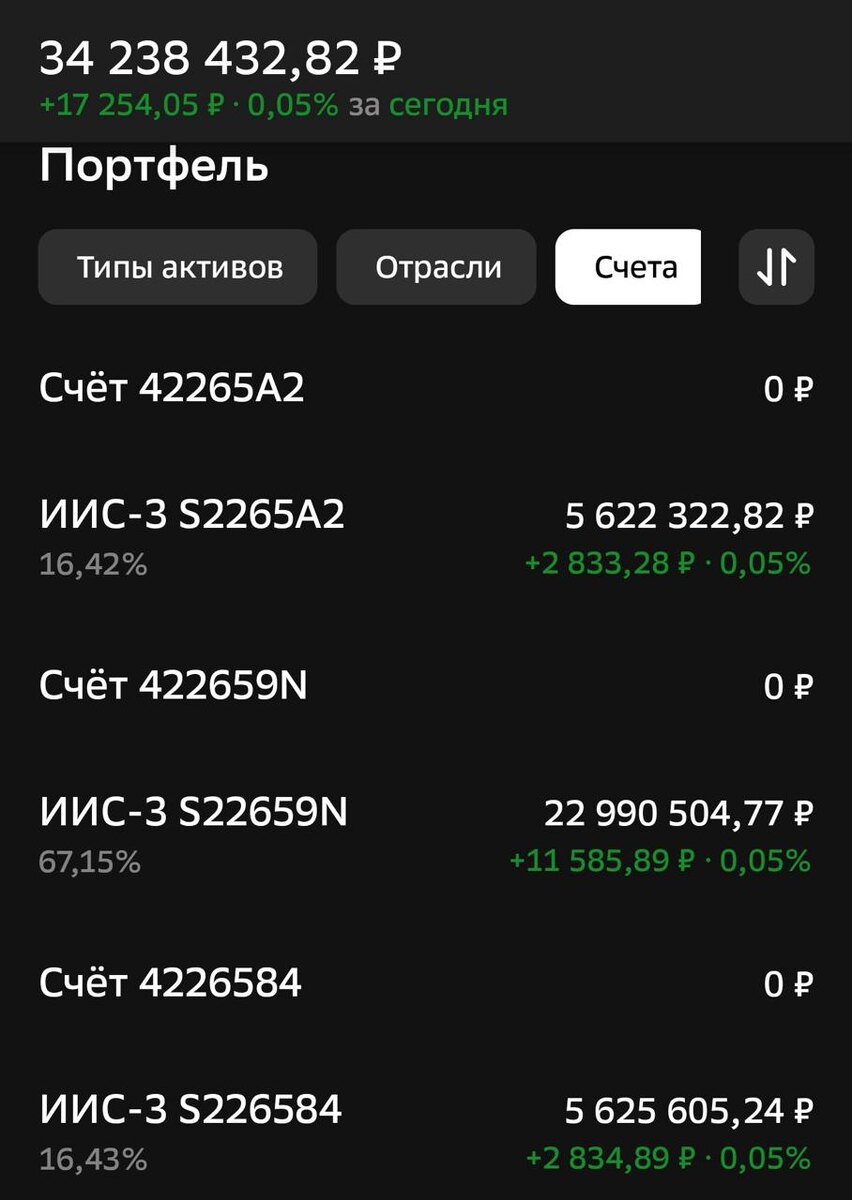852x1200 pixels.
Task: Click the descending arrow in the sort icon
Action: point(769,267)
